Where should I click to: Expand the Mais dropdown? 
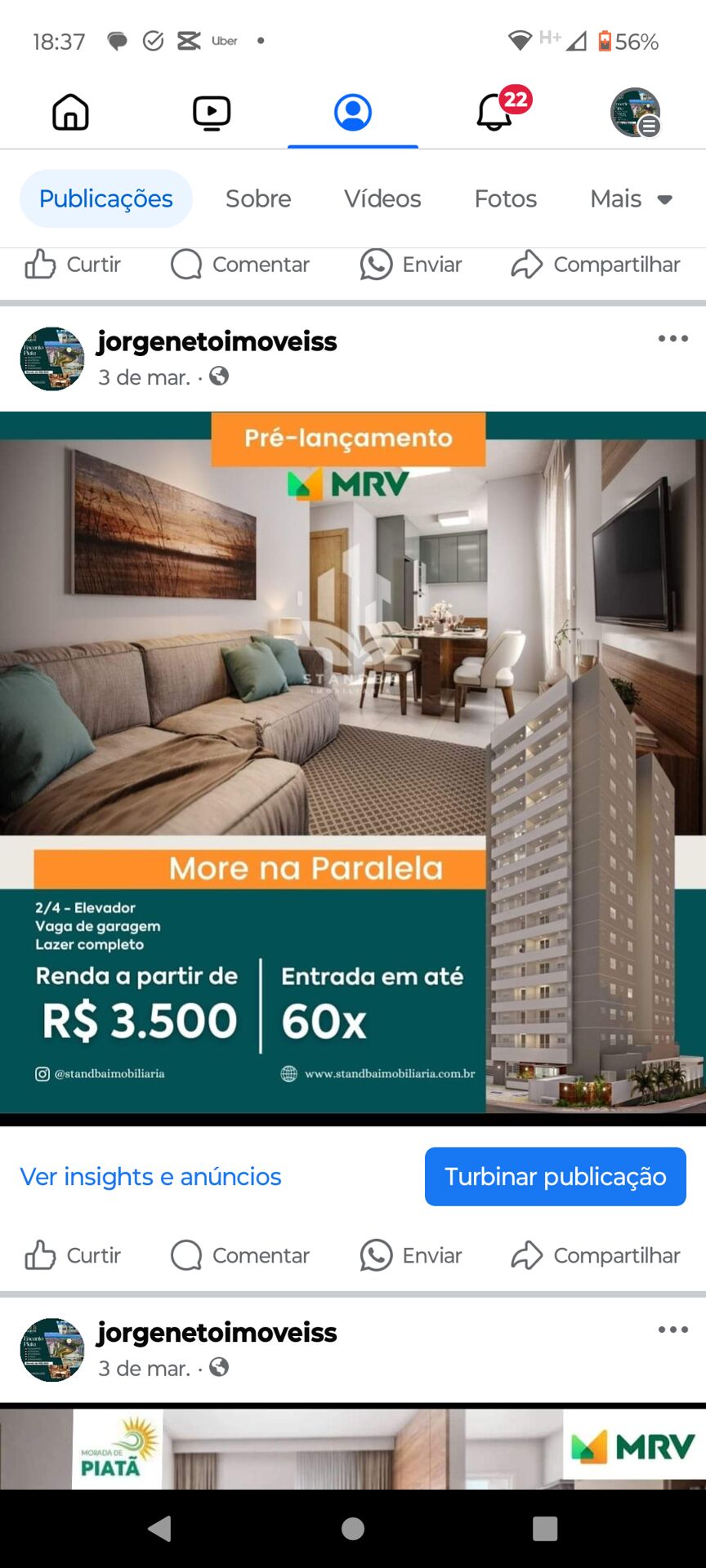[631, 198]
